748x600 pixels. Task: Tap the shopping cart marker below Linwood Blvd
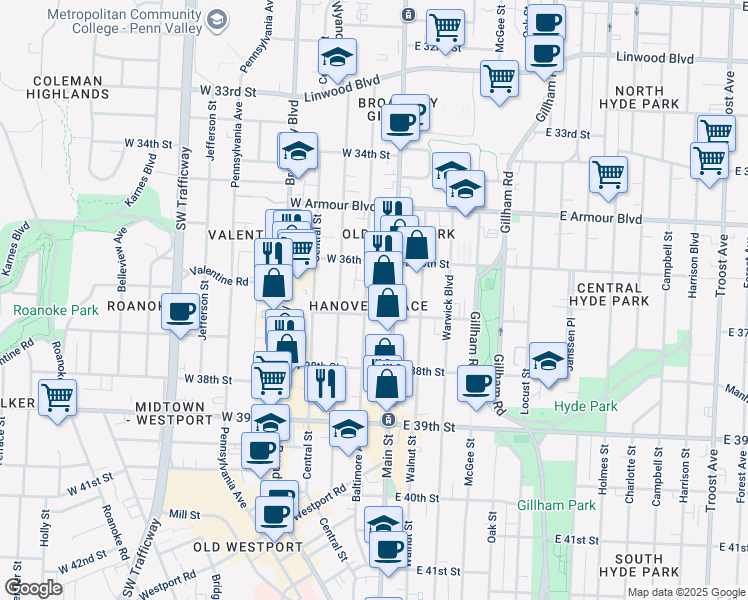(499, 79)
